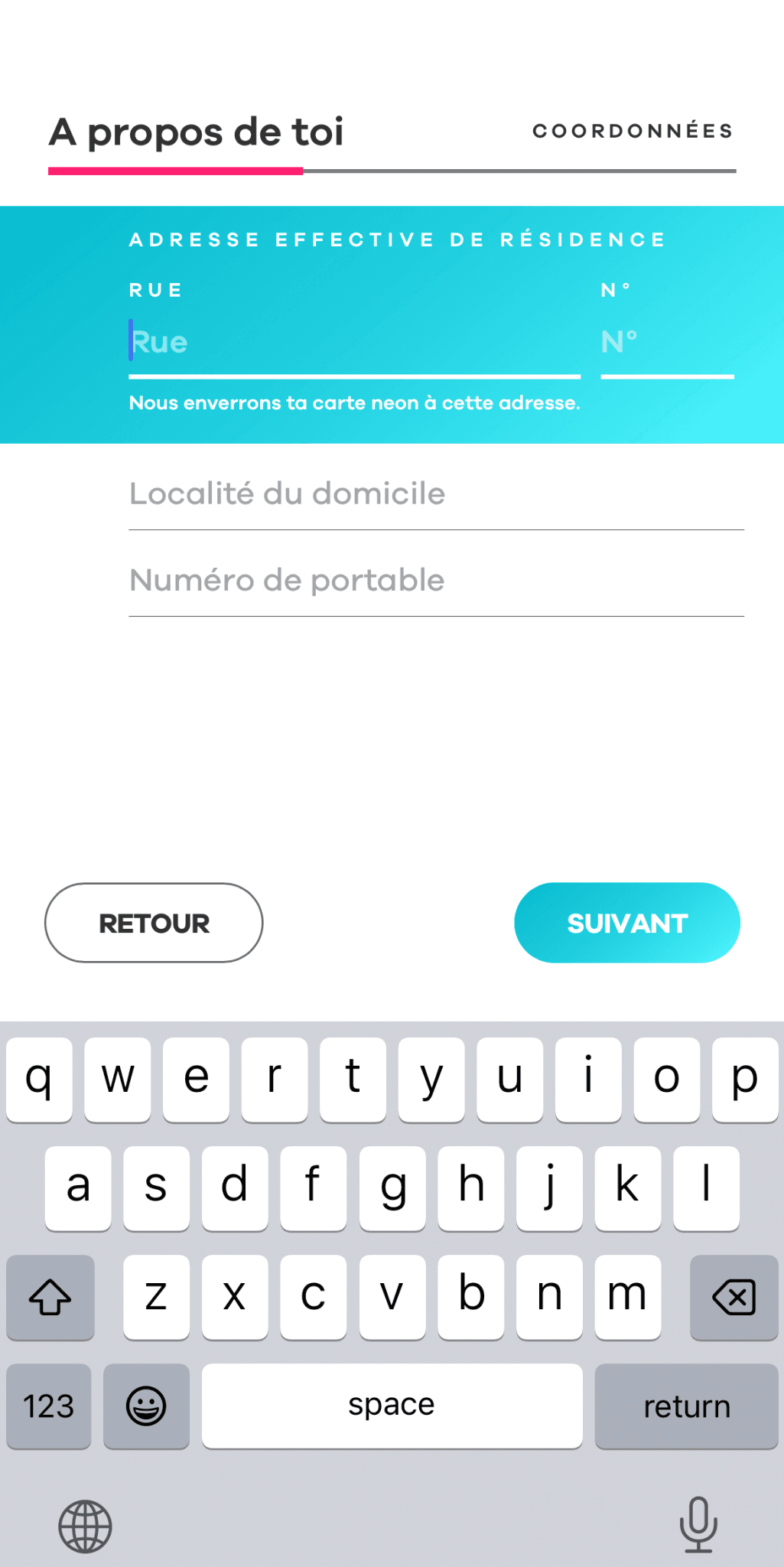The width and height of the screenshot is (784, 1567).
Task: Click the RETOUR button
Action: pyautogui.click(x=153, y=923)
